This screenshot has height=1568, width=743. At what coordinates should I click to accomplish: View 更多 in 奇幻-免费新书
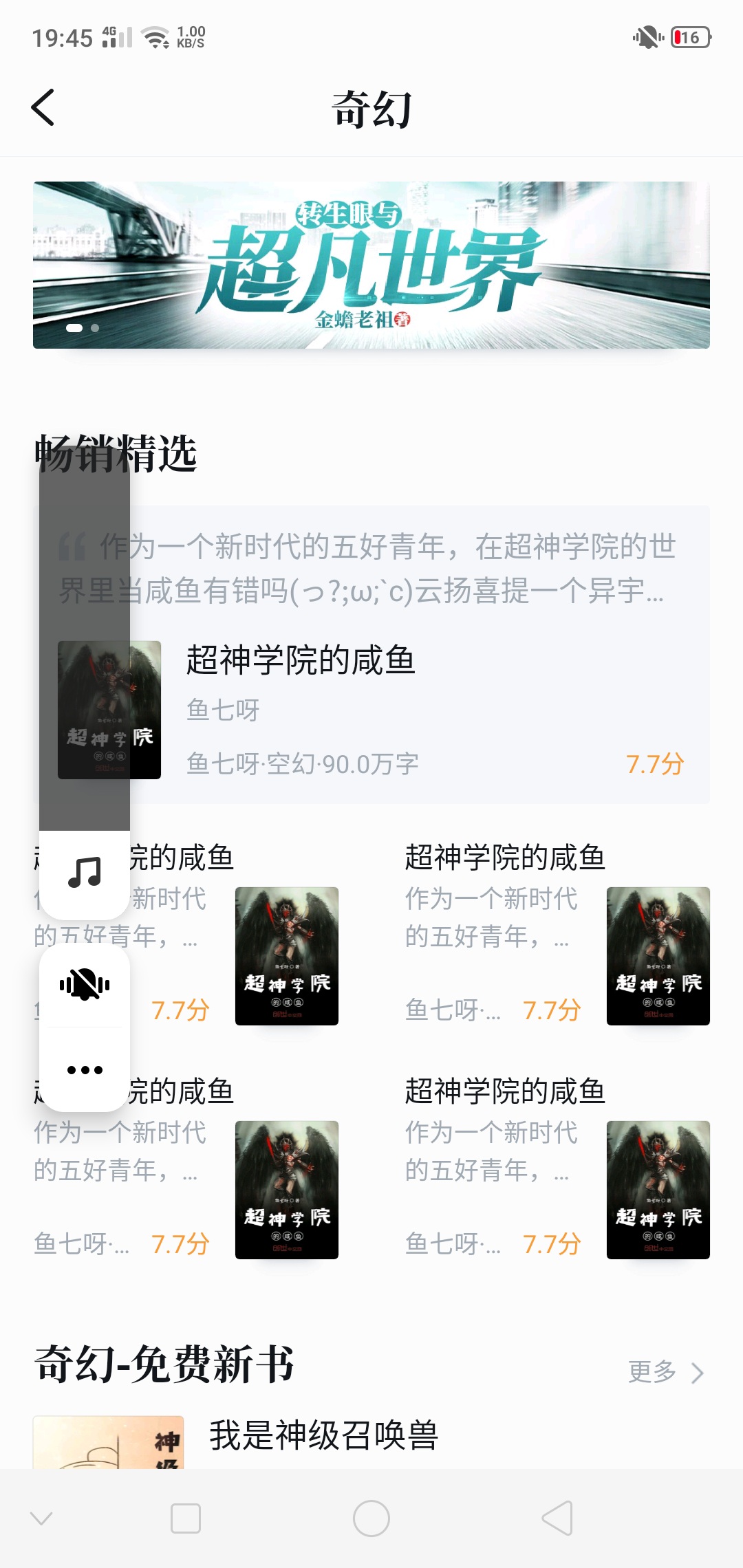[x=666, y=1372]
